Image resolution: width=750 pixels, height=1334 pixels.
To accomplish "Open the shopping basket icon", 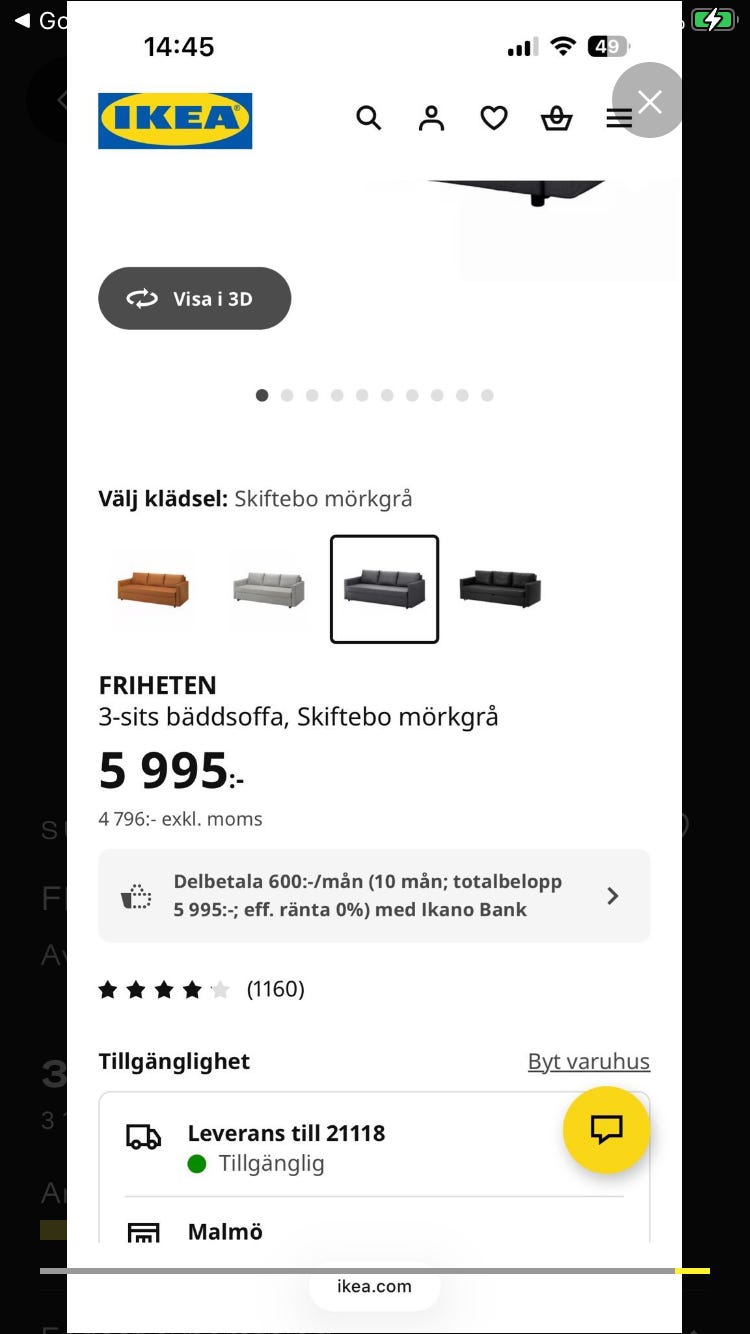I will pyautogui.click(x=556, y=118).
